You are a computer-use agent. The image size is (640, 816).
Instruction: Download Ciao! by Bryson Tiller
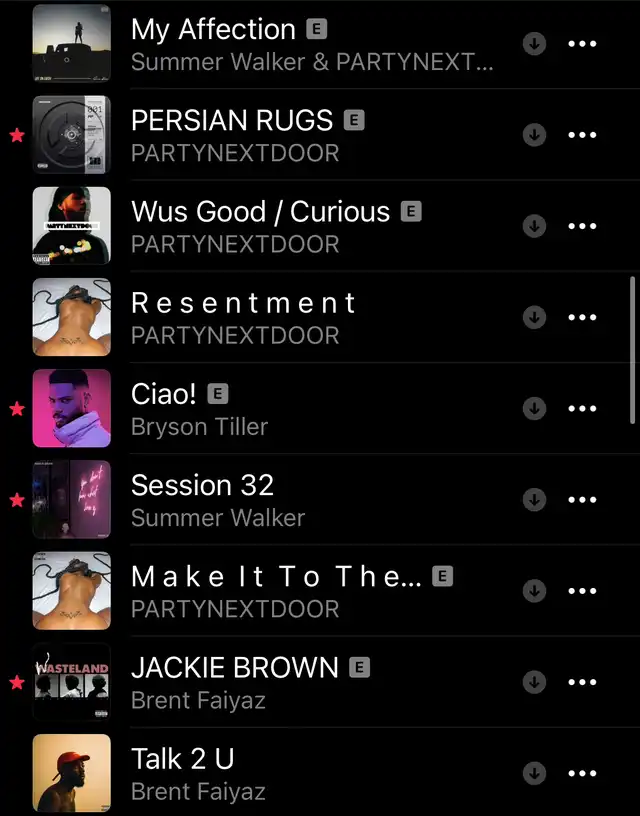535,408
